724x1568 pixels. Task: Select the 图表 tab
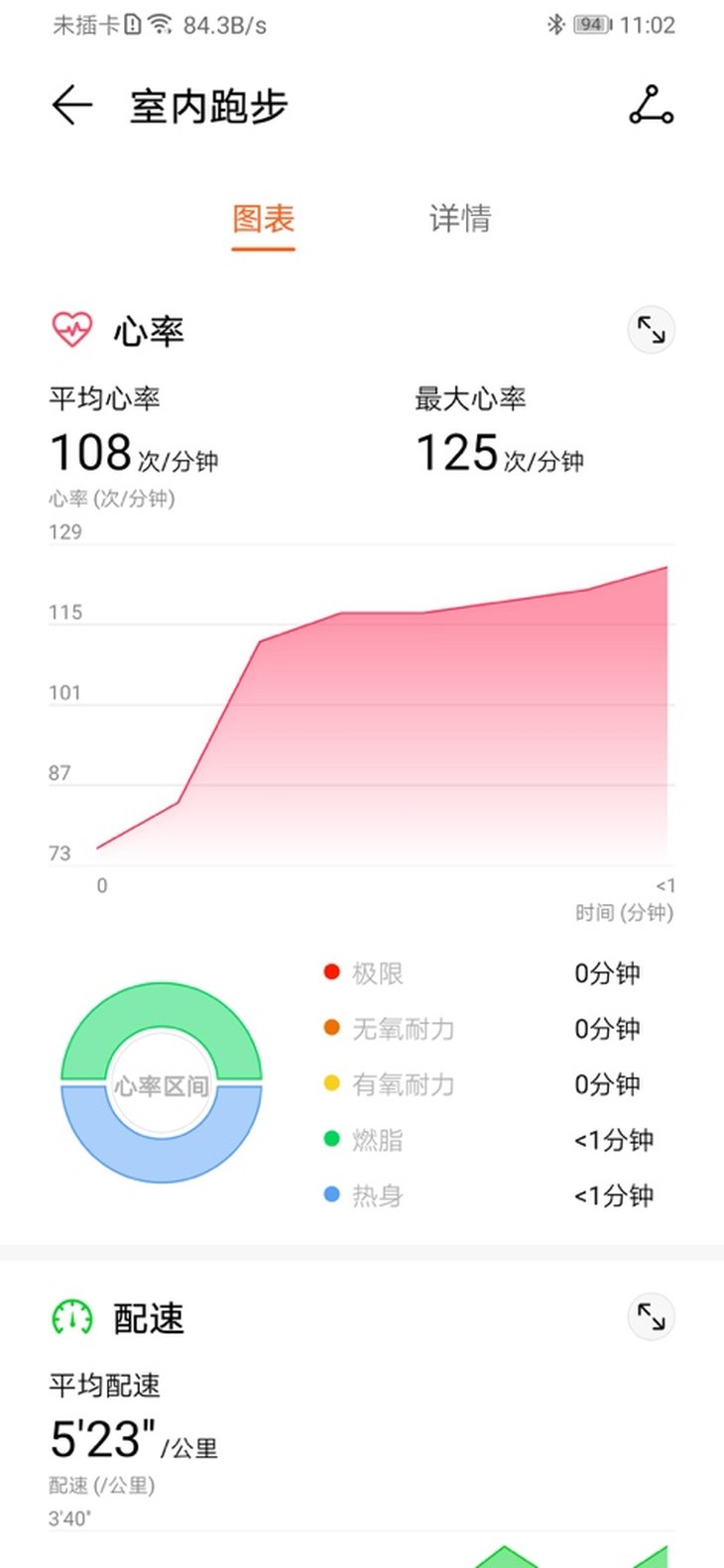[264, 218]
